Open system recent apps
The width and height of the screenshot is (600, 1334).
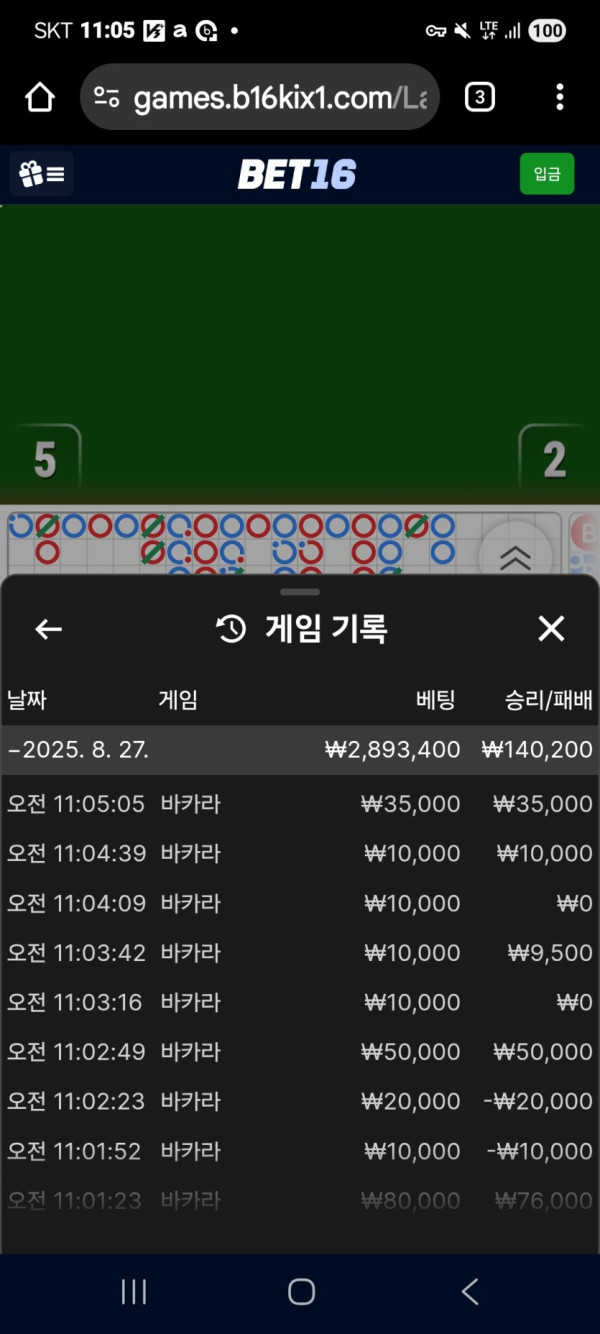pos(133,1292)
